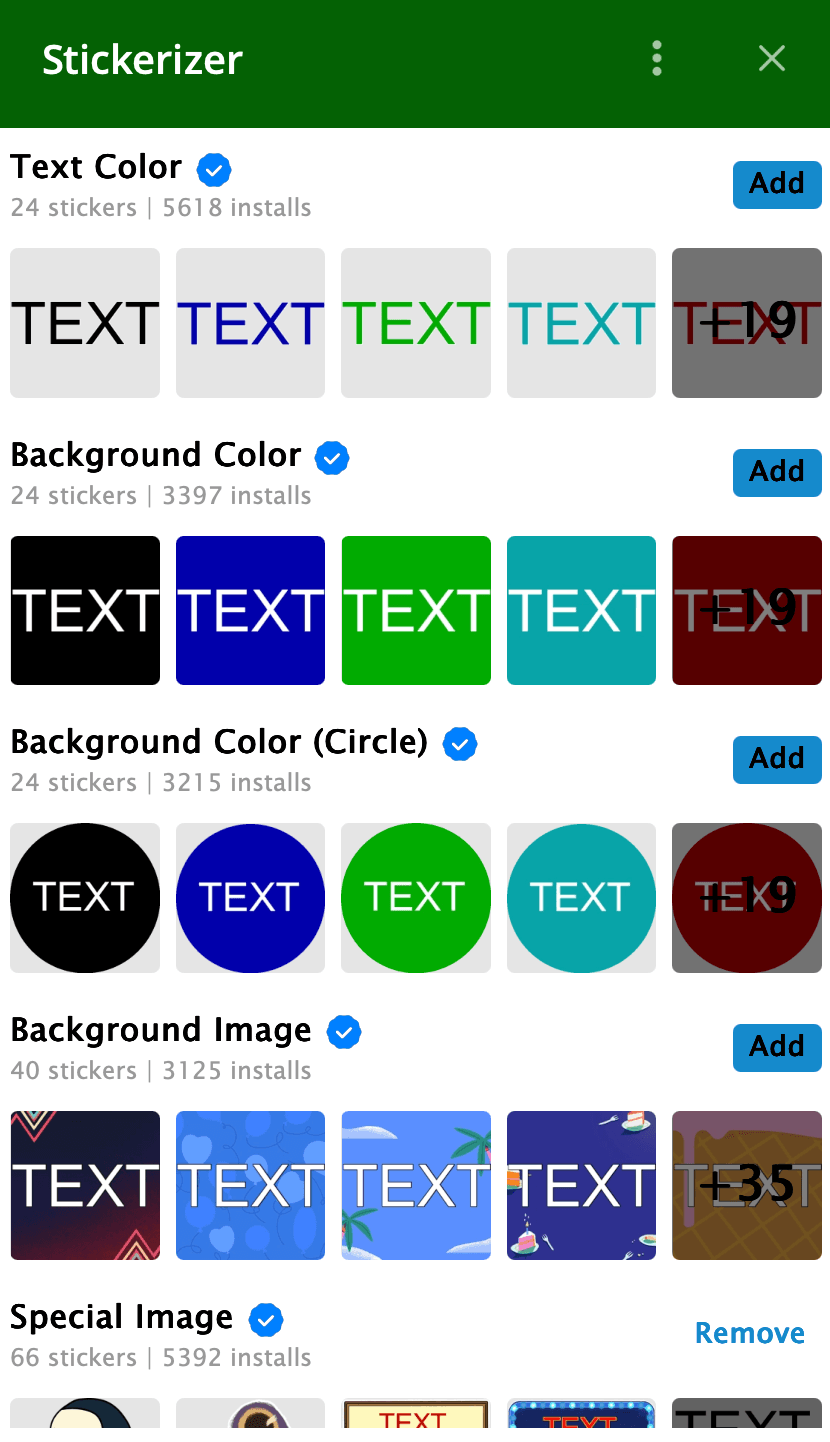Remove the Special Image sticker pack
The height and width of the screenshot is (1442, 830).
tap(749, 1333)
